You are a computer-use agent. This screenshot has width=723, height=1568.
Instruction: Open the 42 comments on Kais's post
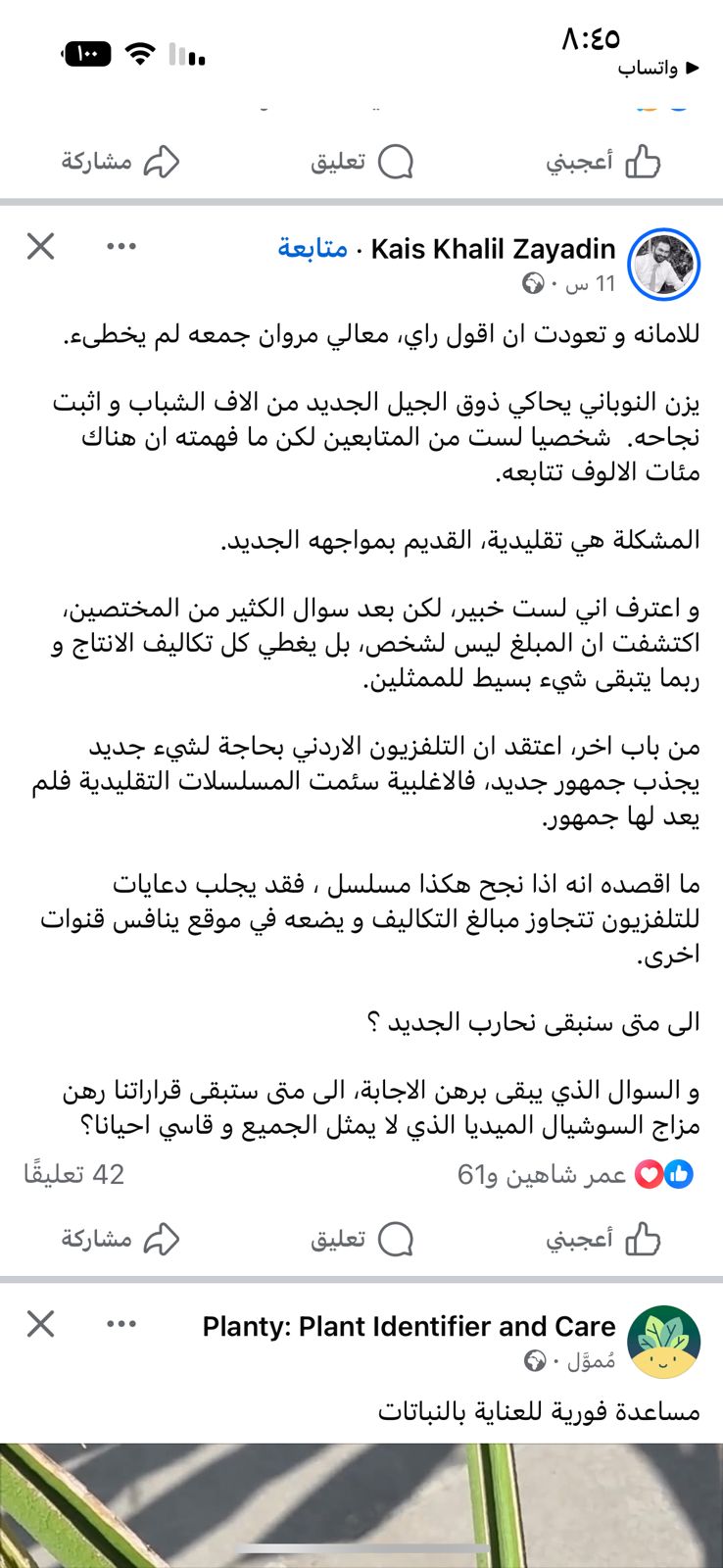[x=74, y=1174]
